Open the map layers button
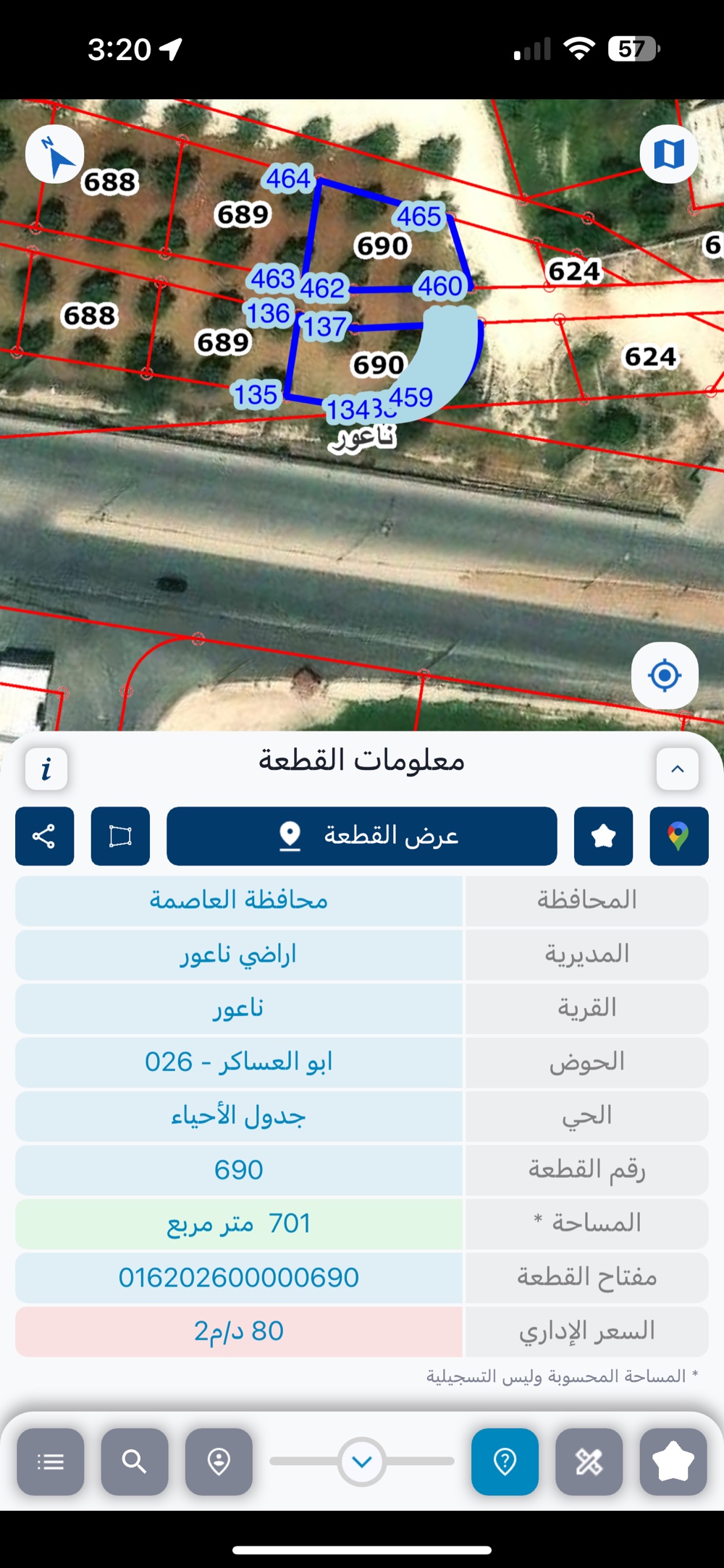724x1568 pixels. click(x=668, y=154)
